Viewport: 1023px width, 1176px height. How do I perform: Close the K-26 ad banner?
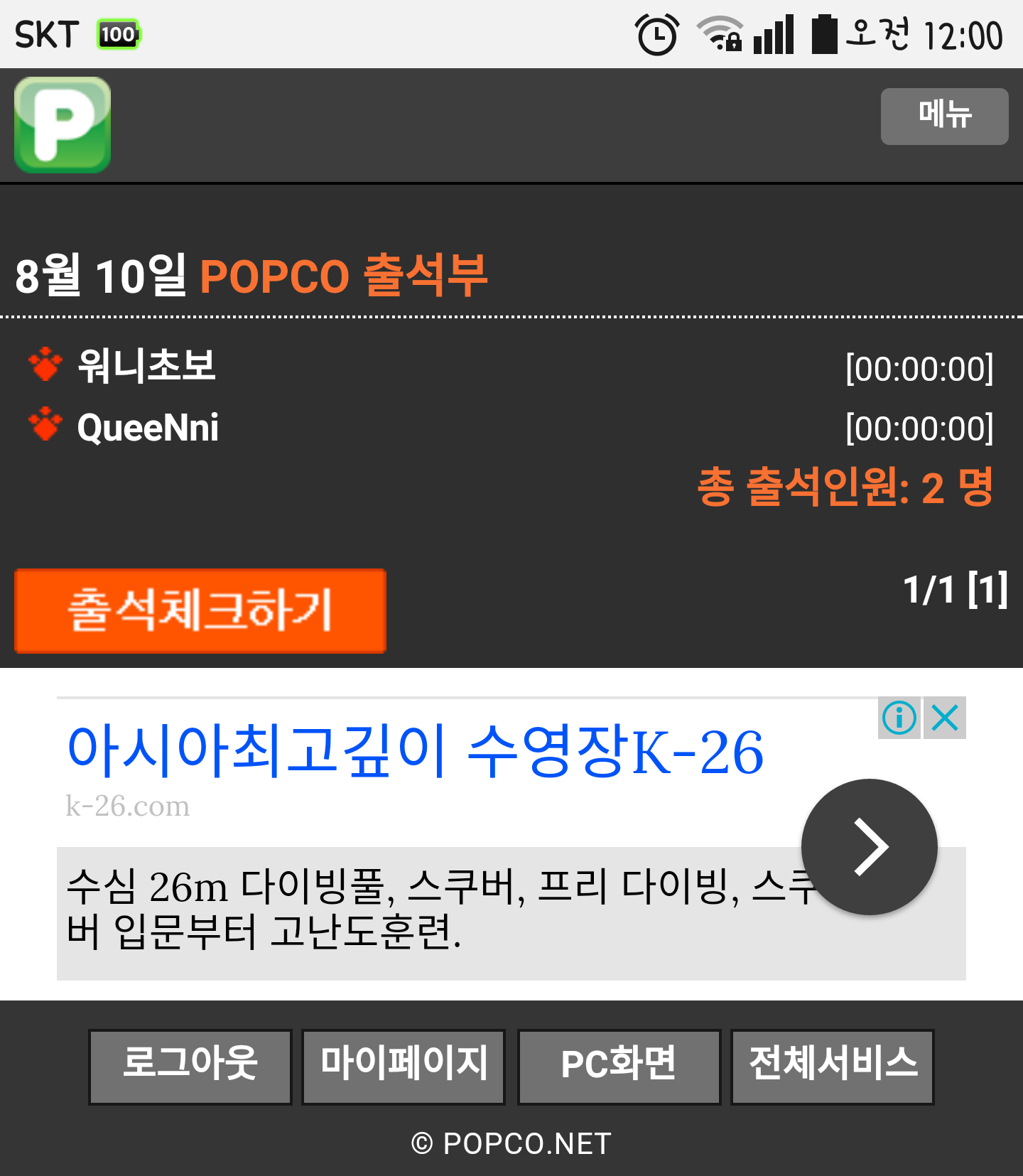tap(945, 718)
